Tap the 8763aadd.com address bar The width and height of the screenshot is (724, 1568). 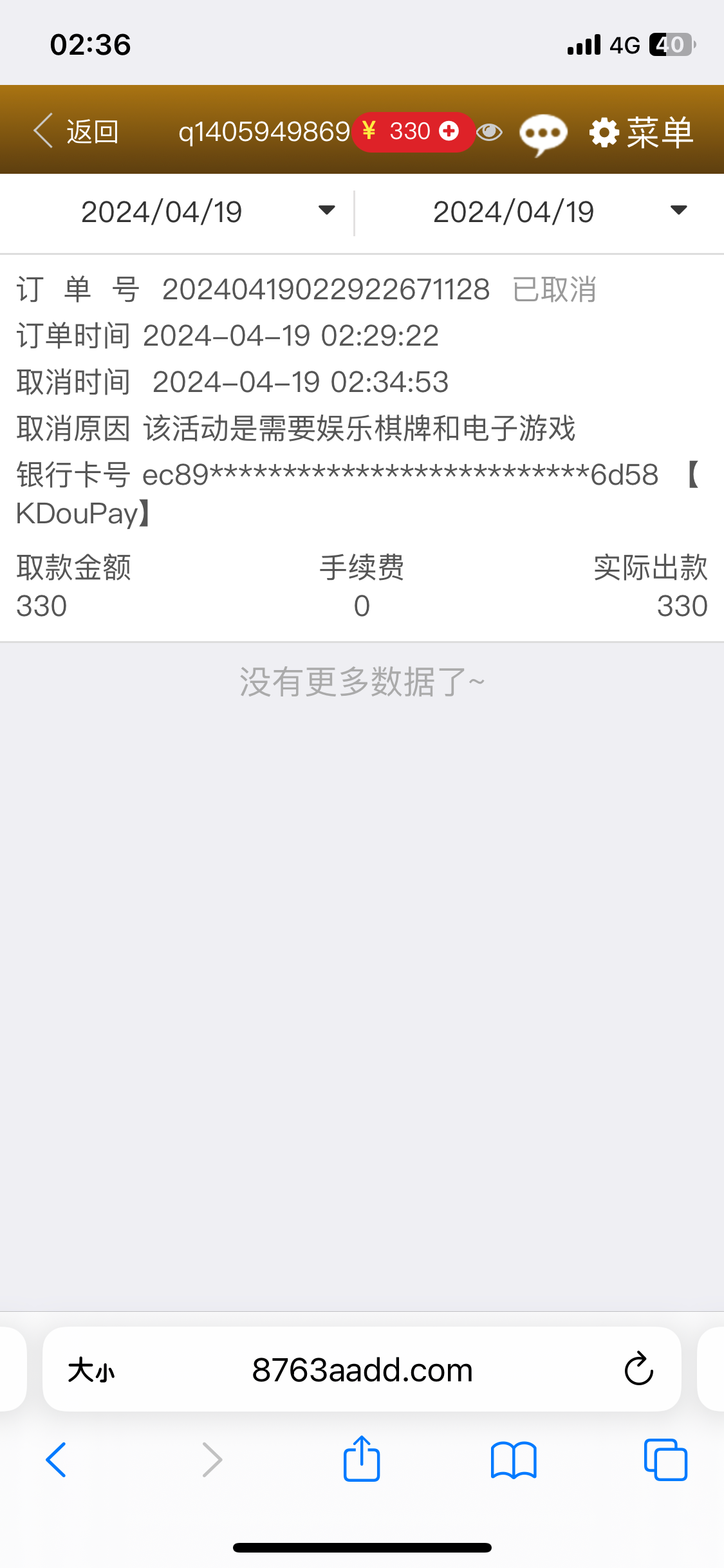(362, 1370)
